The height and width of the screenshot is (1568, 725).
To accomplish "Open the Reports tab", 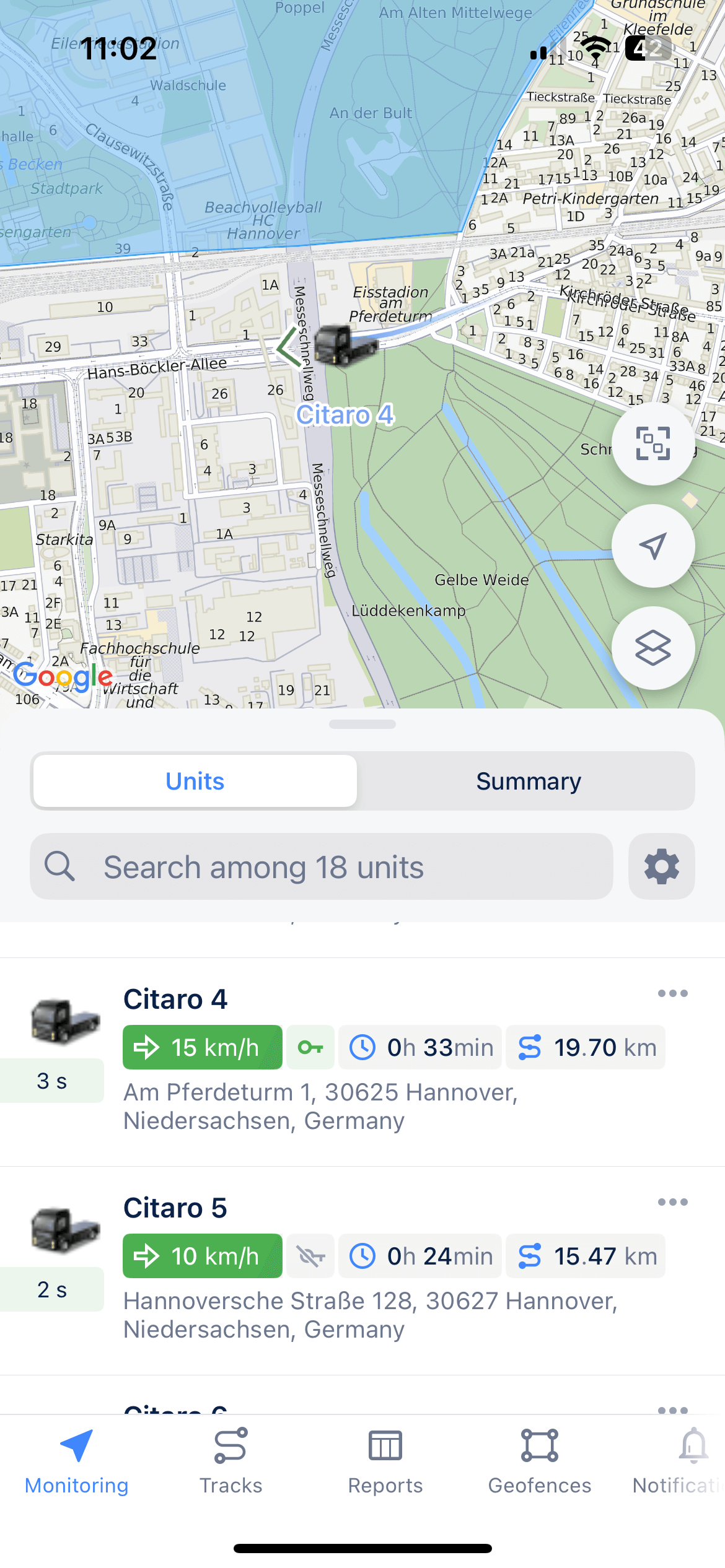I will 385,1461.
